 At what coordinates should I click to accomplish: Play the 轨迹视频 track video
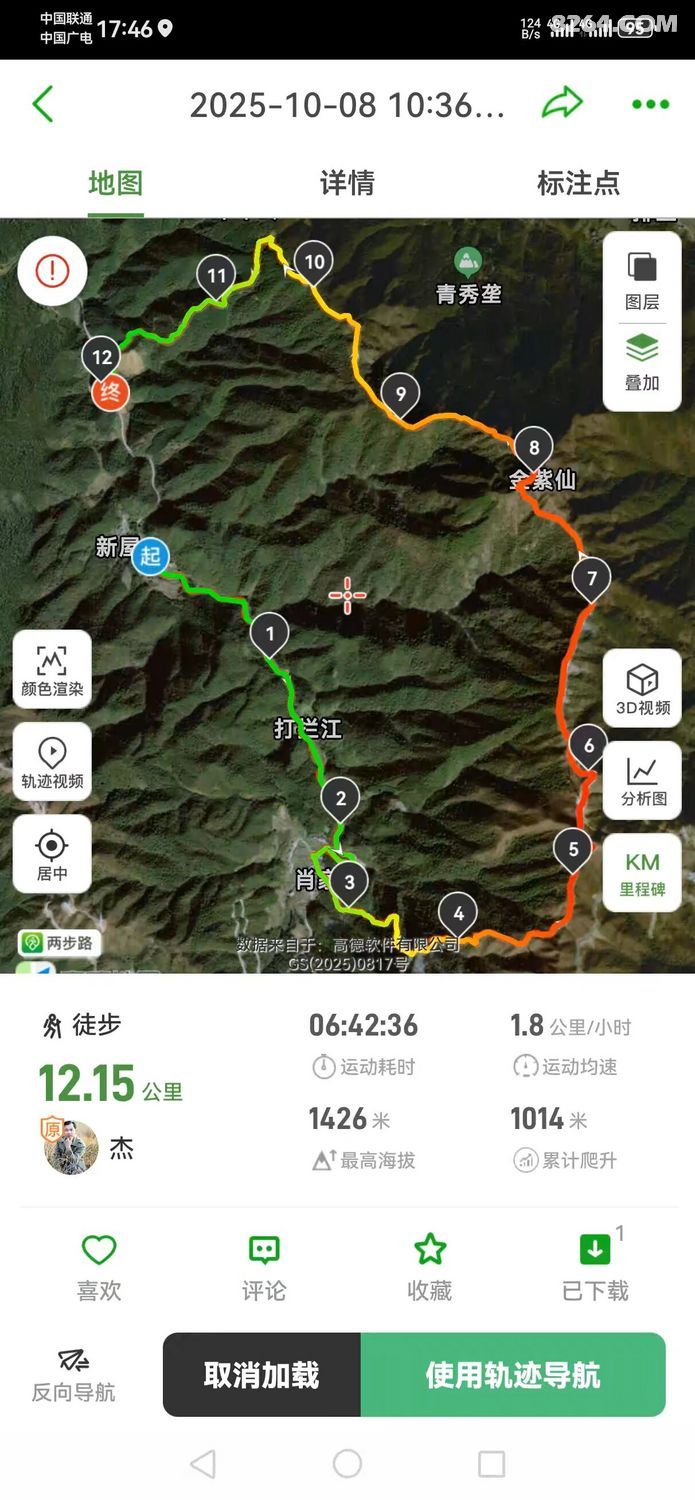(52, 761)
